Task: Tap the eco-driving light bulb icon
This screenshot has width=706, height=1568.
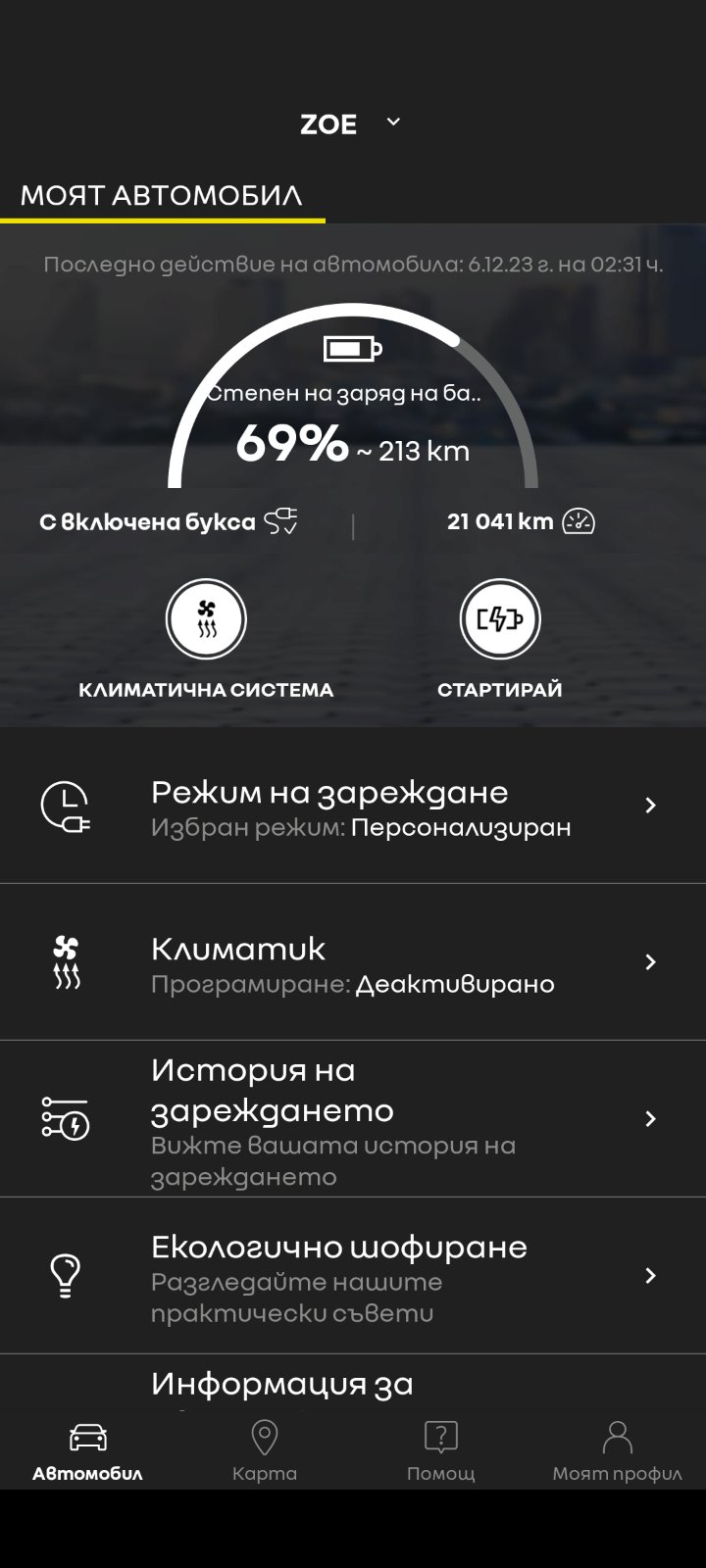Action: 65,1275
